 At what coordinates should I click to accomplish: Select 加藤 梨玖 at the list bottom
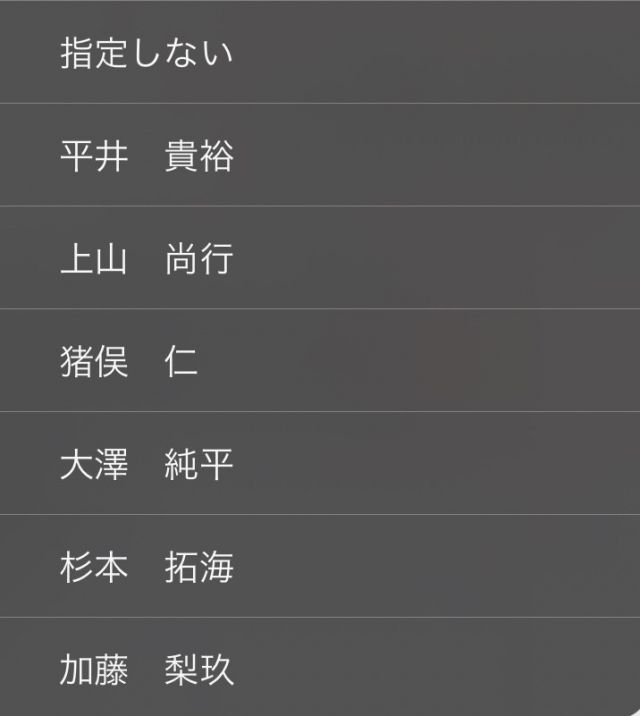point(147,670)
